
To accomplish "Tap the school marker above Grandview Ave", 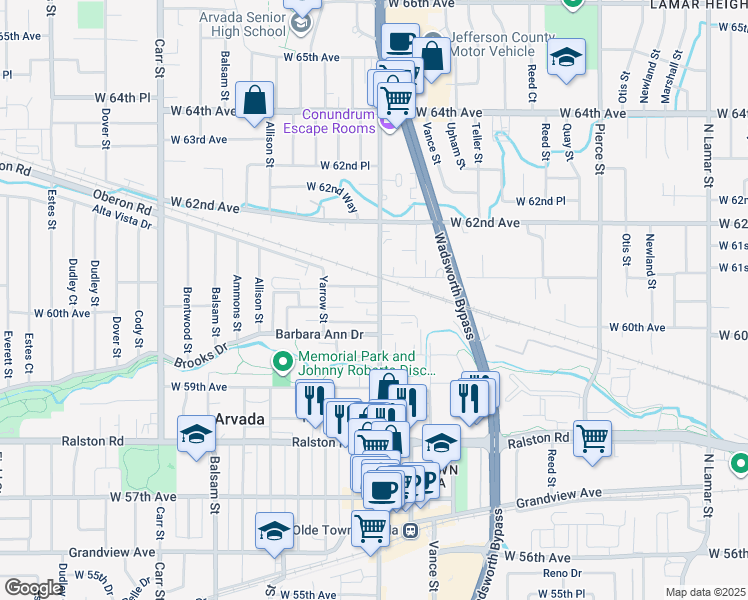I will (x=274, y=530).
